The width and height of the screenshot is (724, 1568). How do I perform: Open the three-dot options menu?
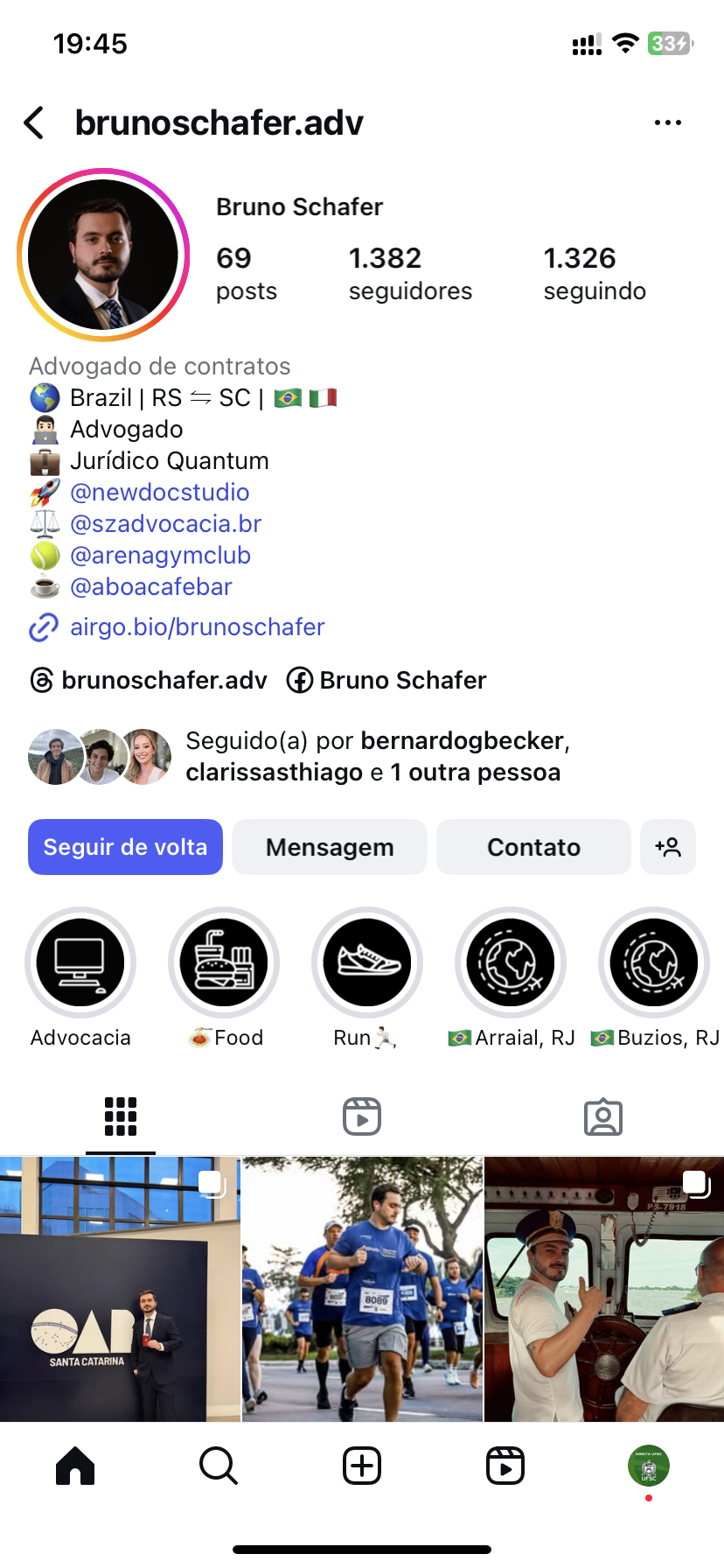click(667, 123)
